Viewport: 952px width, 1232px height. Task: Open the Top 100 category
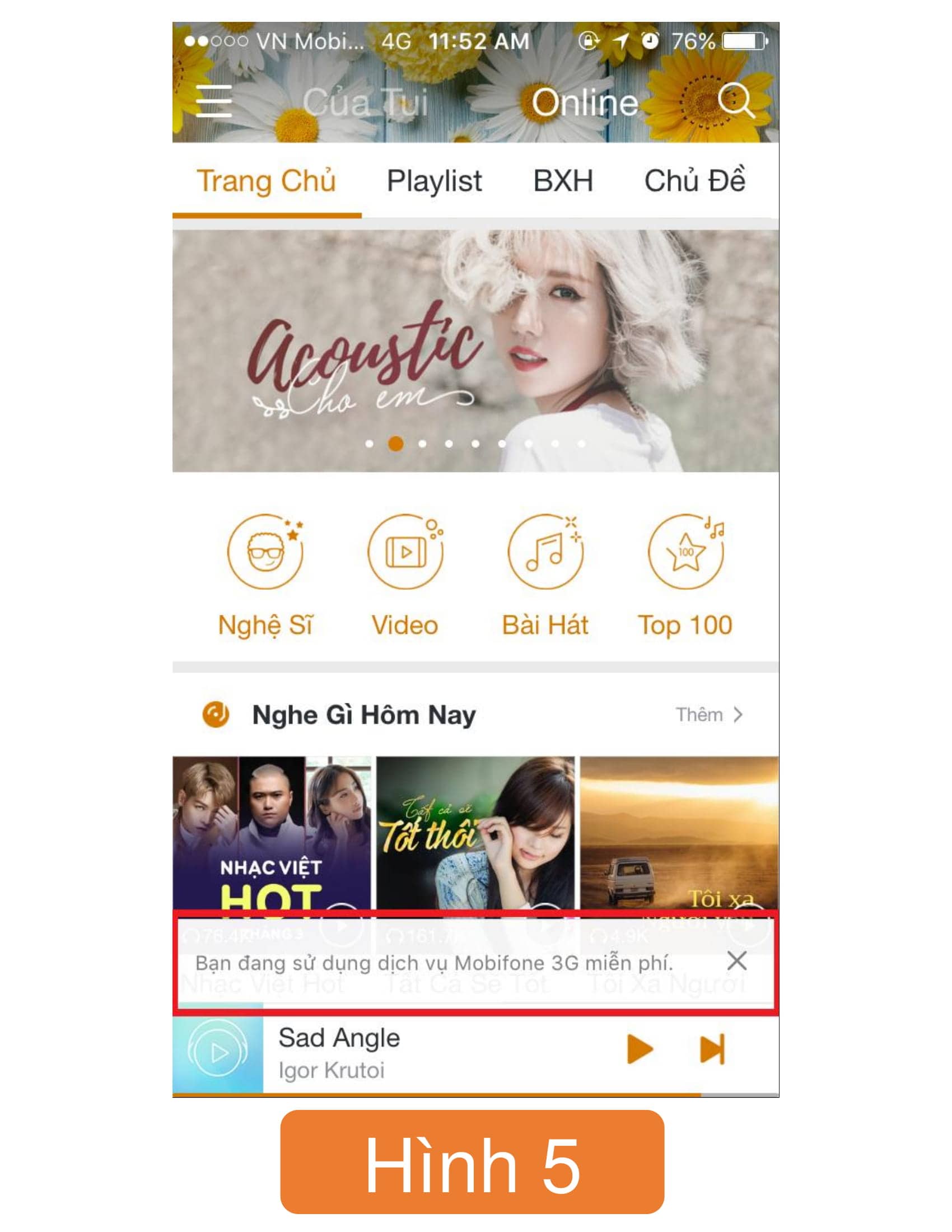tap(685, 575)
